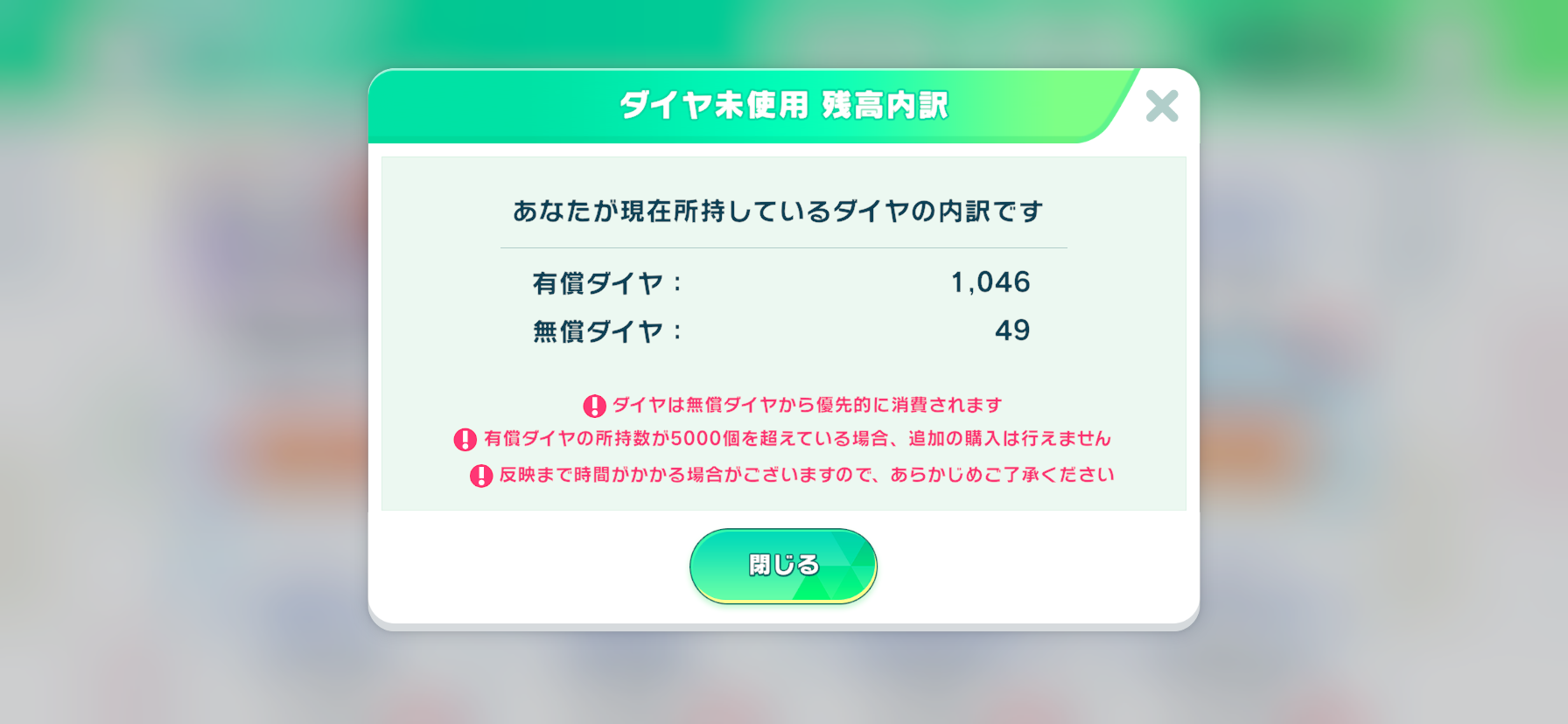Tap the 閉じる button
Screen dimensions: 1568x724
point(783,565)
